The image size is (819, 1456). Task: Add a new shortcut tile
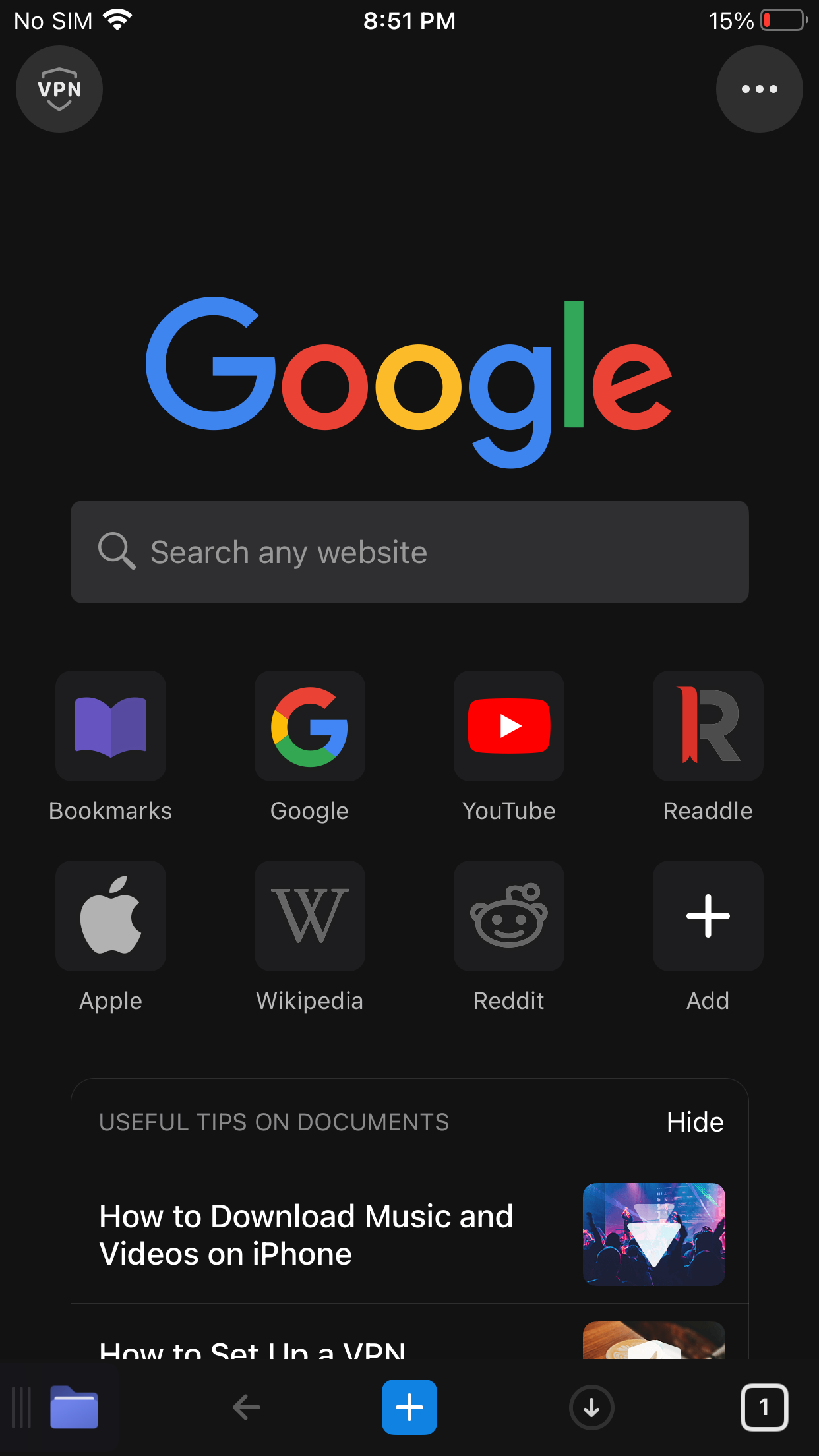pos(708,916)
